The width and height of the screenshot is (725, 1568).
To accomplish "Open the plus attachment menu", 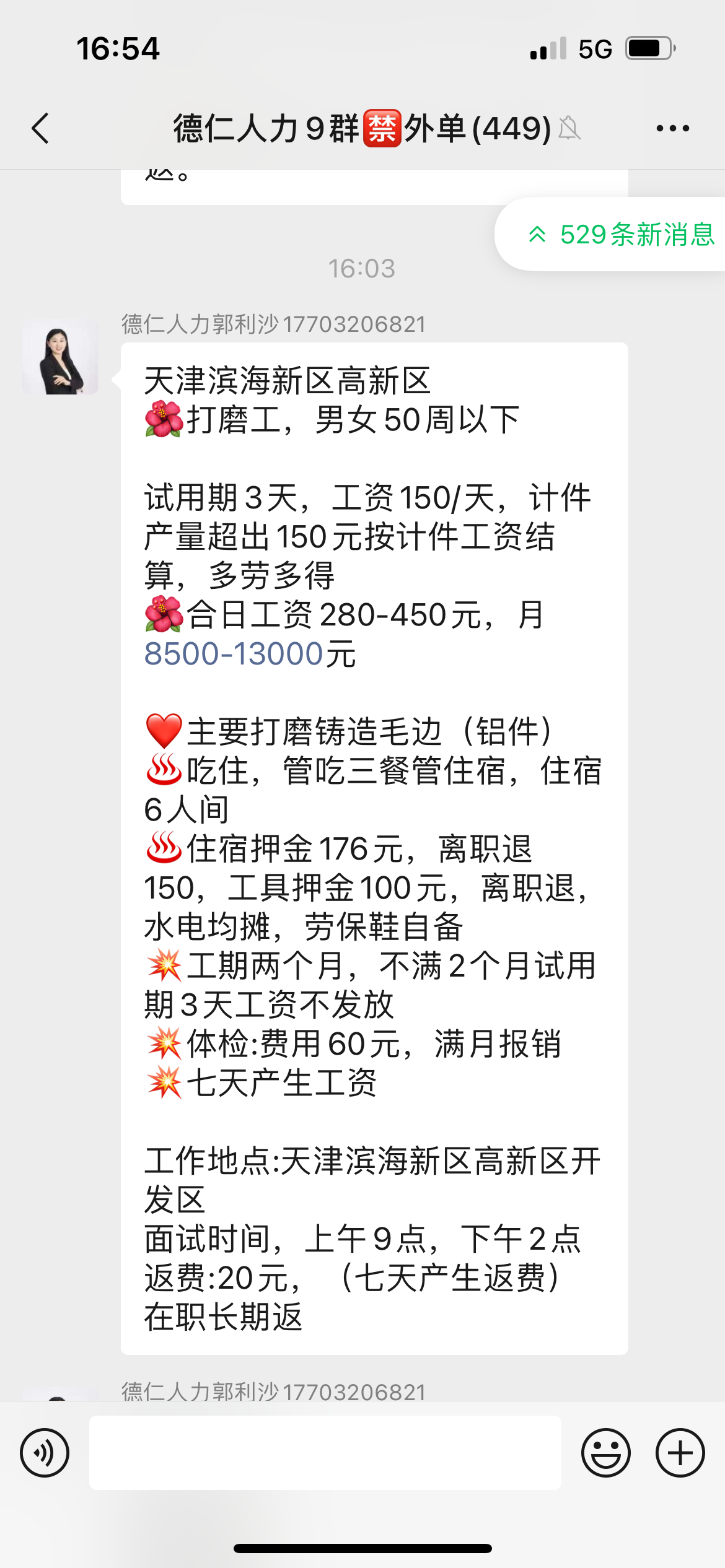I will click(680, 1453).
